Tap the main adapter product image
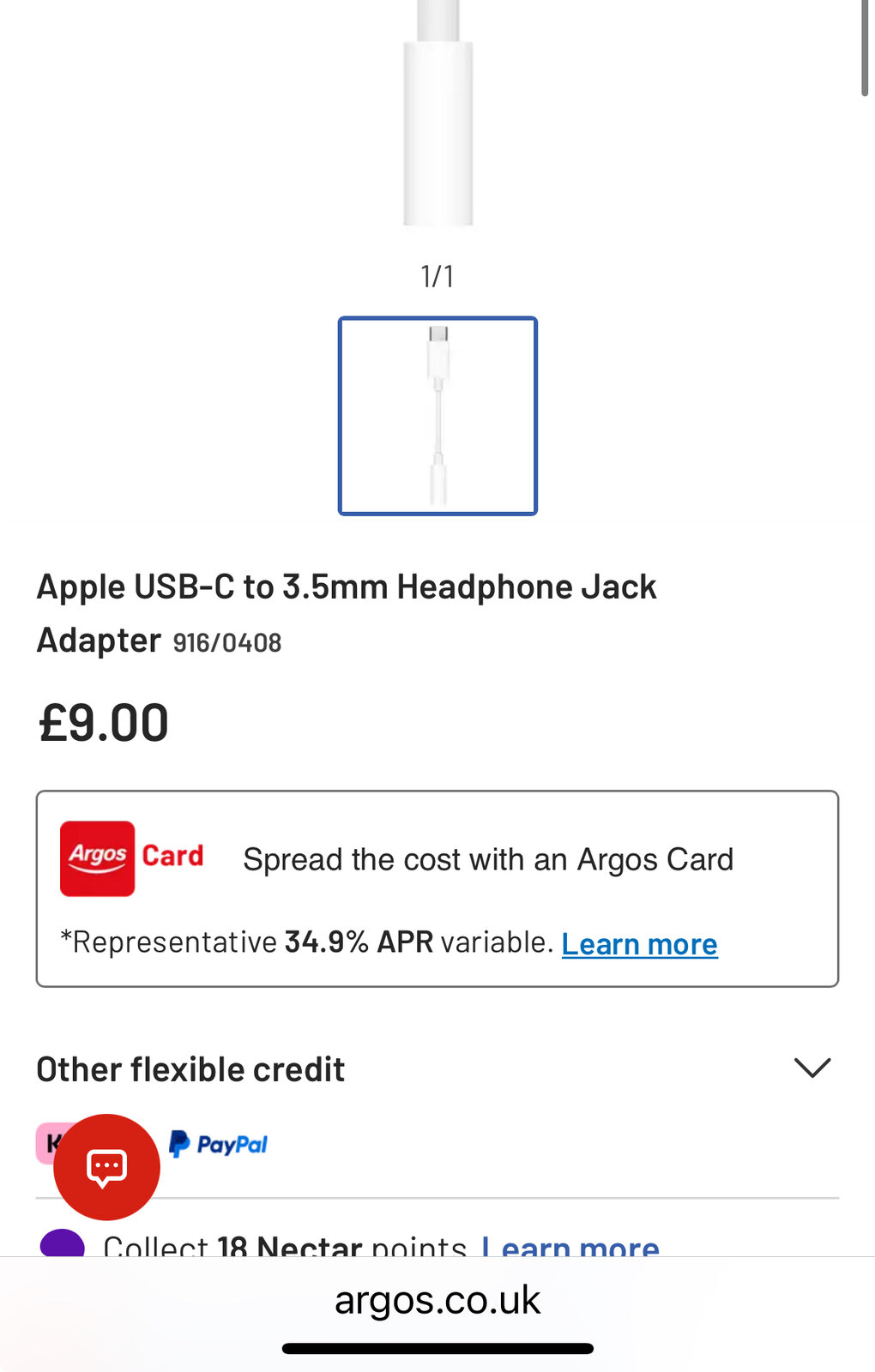The width and height of the screenshot is (875, 1372). 437,120
